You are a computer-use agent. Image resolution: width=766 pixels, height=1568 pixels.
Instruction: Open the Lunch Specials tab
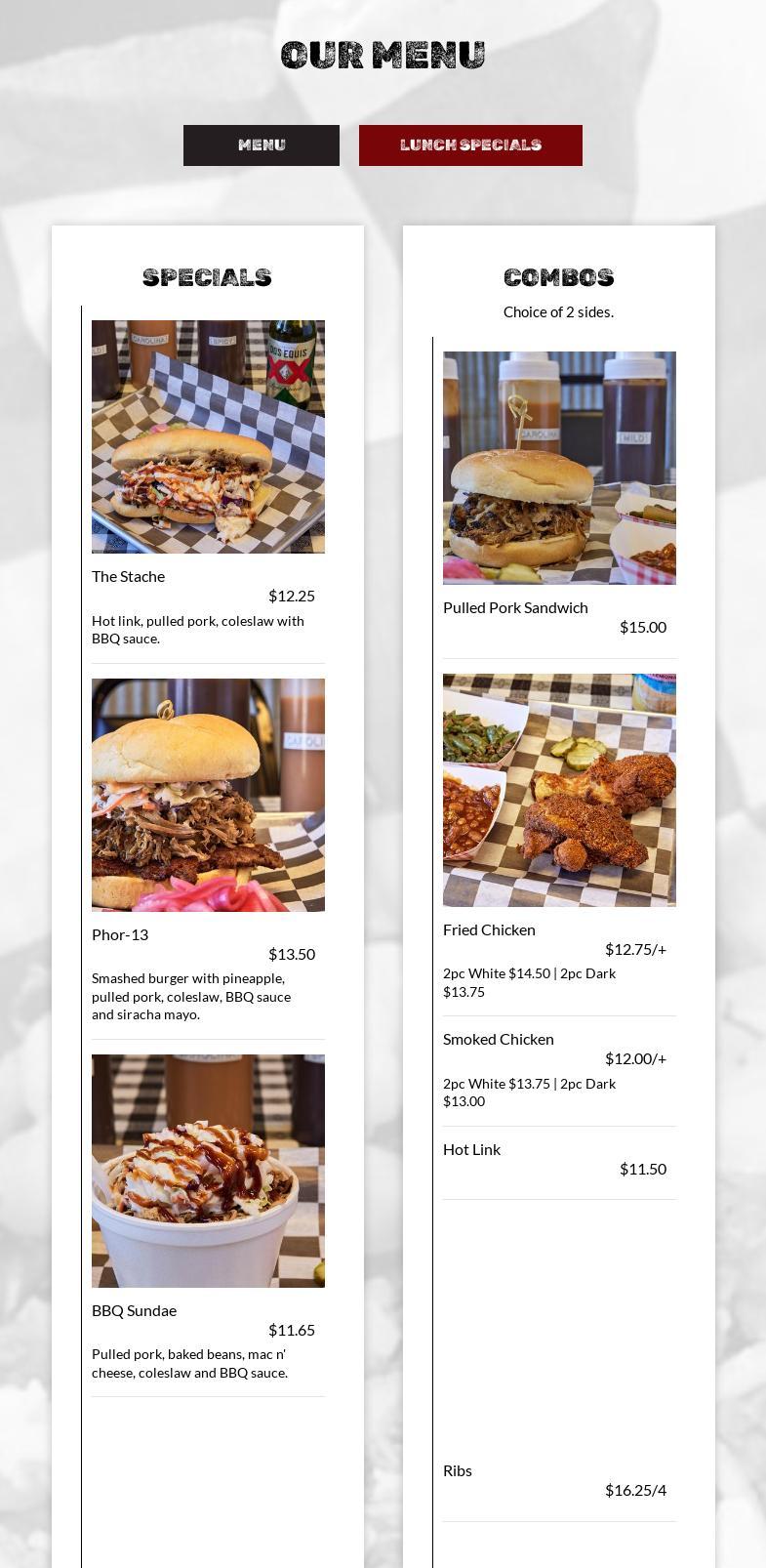click(470, 145)
